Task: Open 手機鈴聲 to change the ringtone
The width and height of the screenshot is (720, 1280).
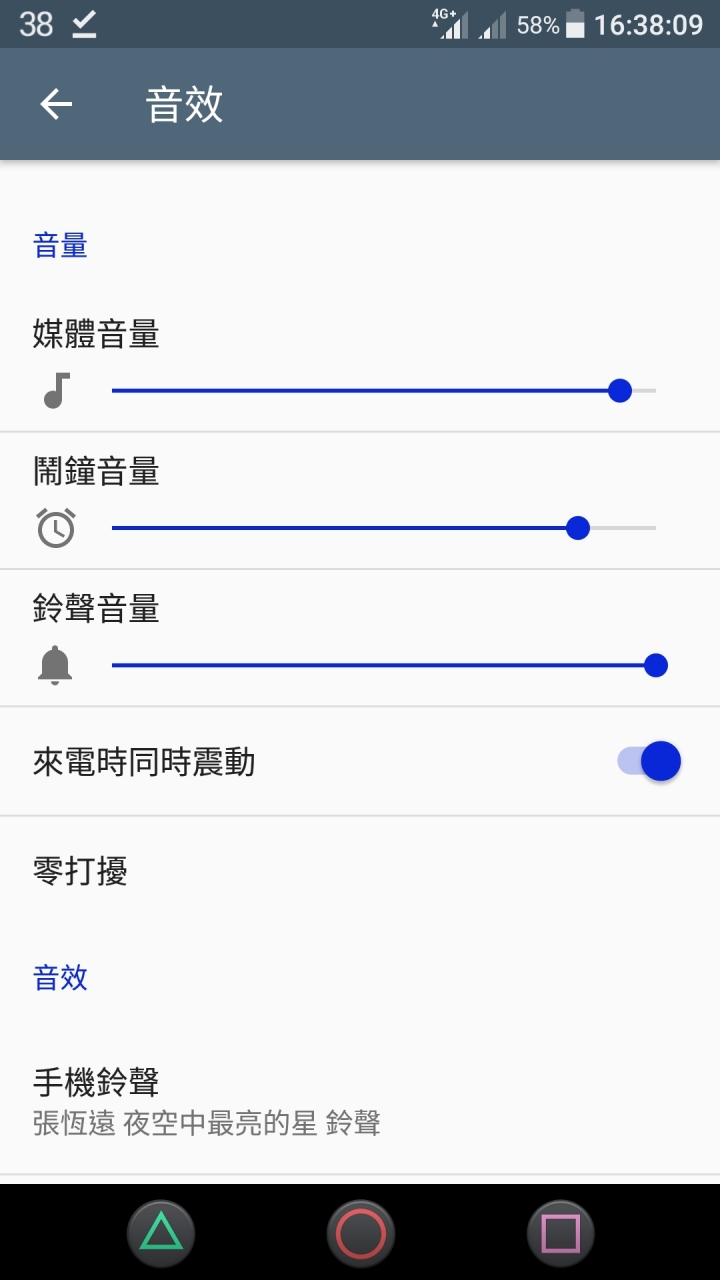Action: click(360, 1100)
